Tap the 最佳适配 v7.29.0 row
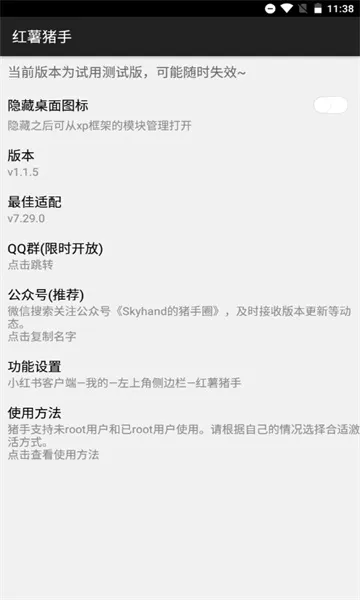This screenshot has width=360, height=600. pyautogui.click(x=180, y=210)
